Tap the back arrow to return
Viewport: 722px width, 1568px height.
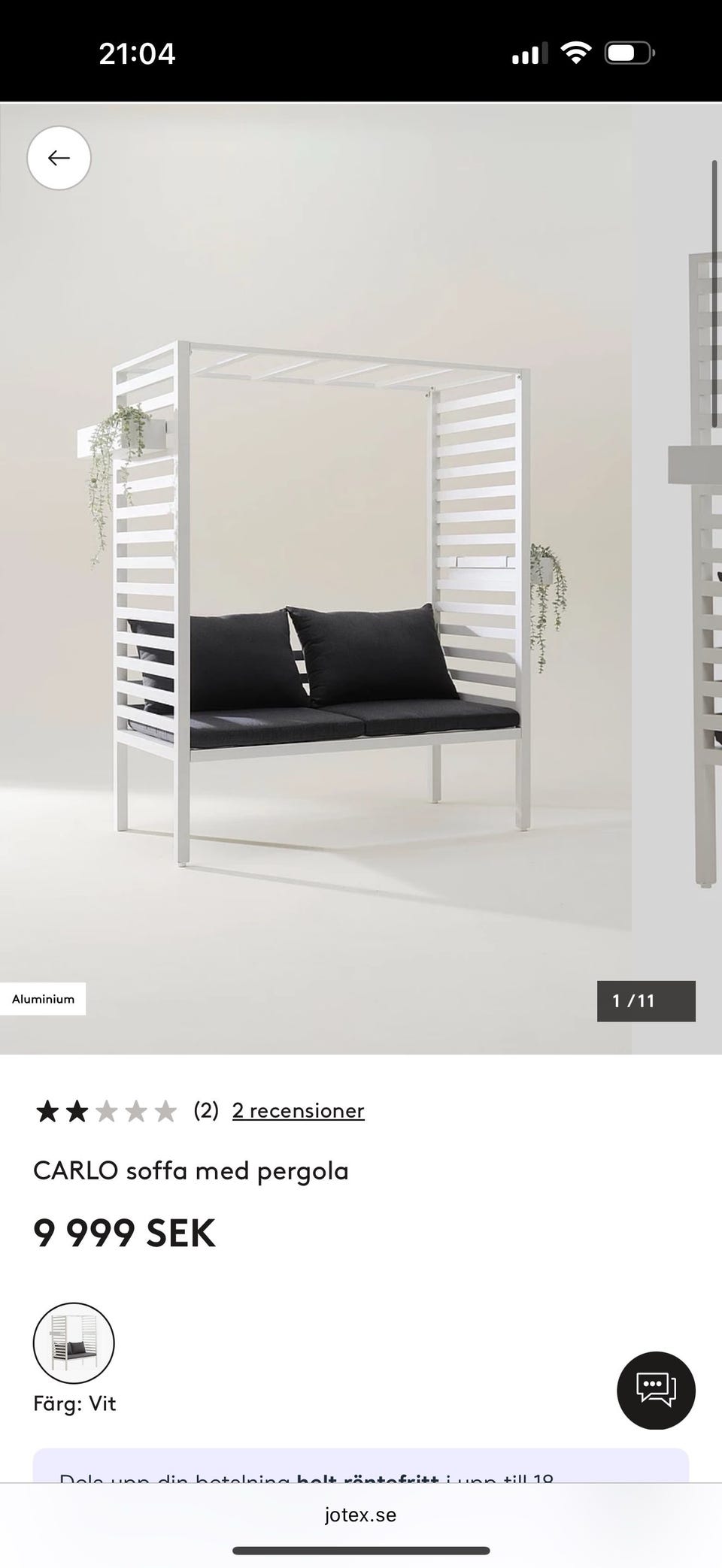point(59,159)
